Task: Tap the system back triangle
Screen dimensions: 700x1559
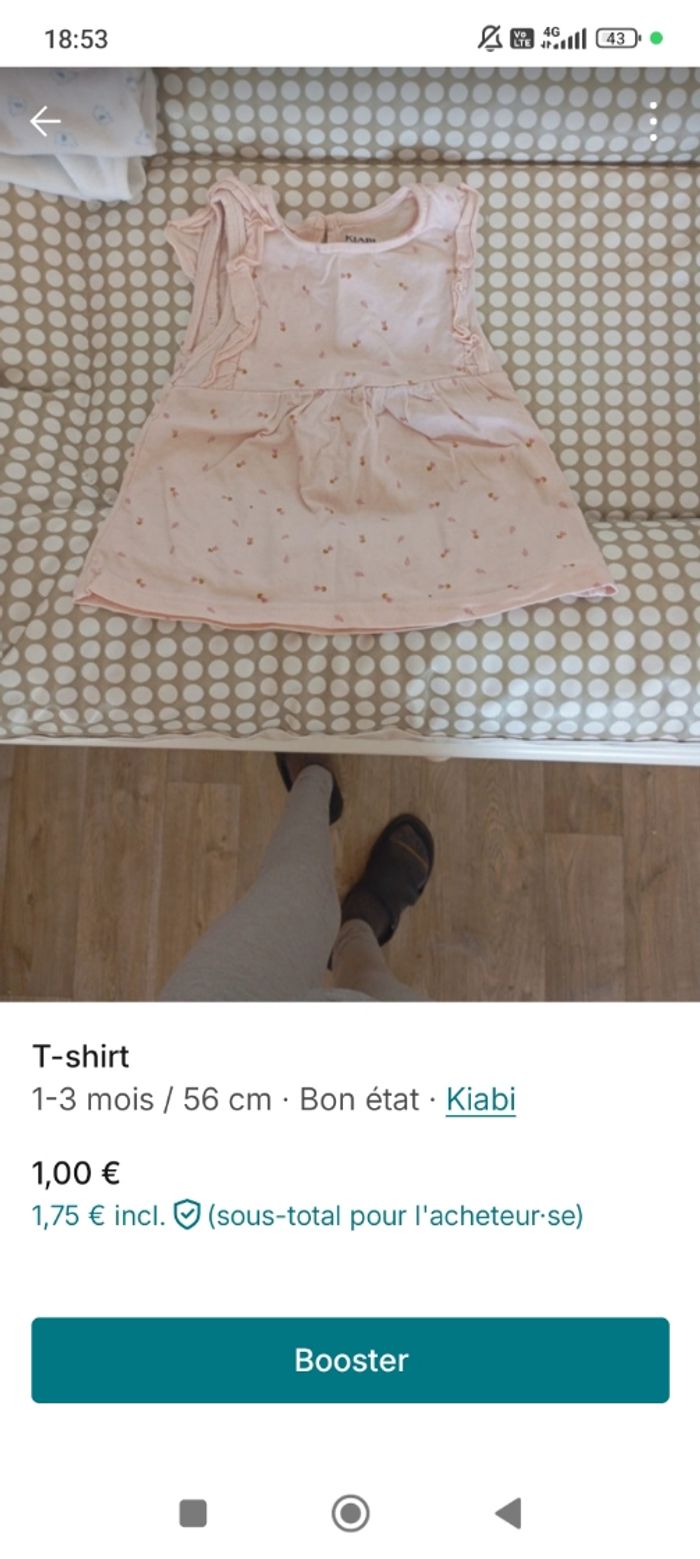Action: [x=508, y=1513]
